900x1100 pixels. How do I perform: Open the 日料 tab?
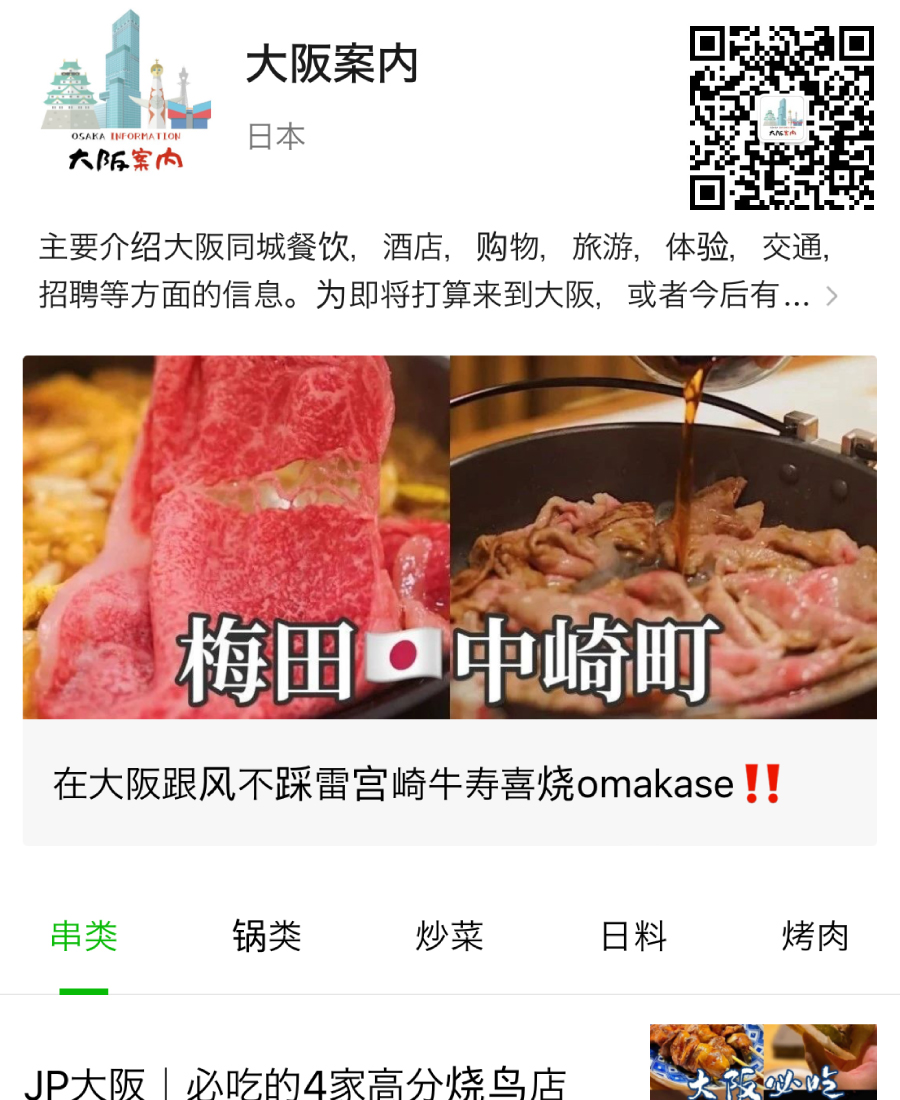click(x=633, y=937)
